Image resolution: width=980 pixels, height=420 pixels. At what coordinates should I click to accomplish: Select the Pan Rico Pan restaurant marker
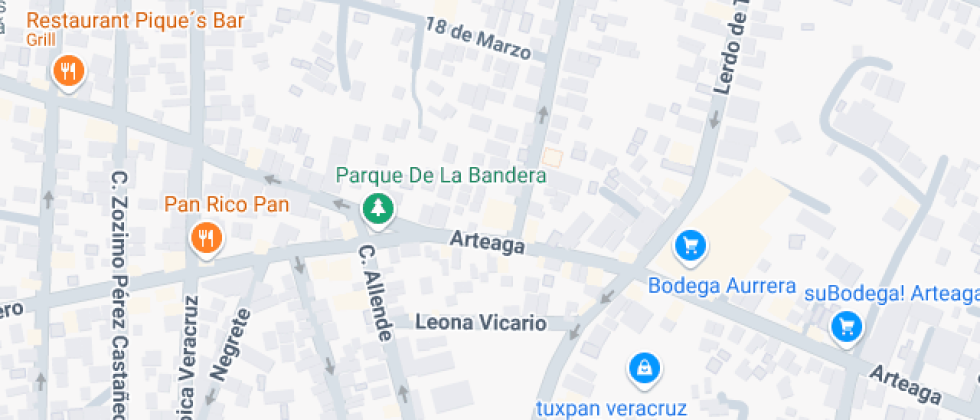[x=206, y=238]
